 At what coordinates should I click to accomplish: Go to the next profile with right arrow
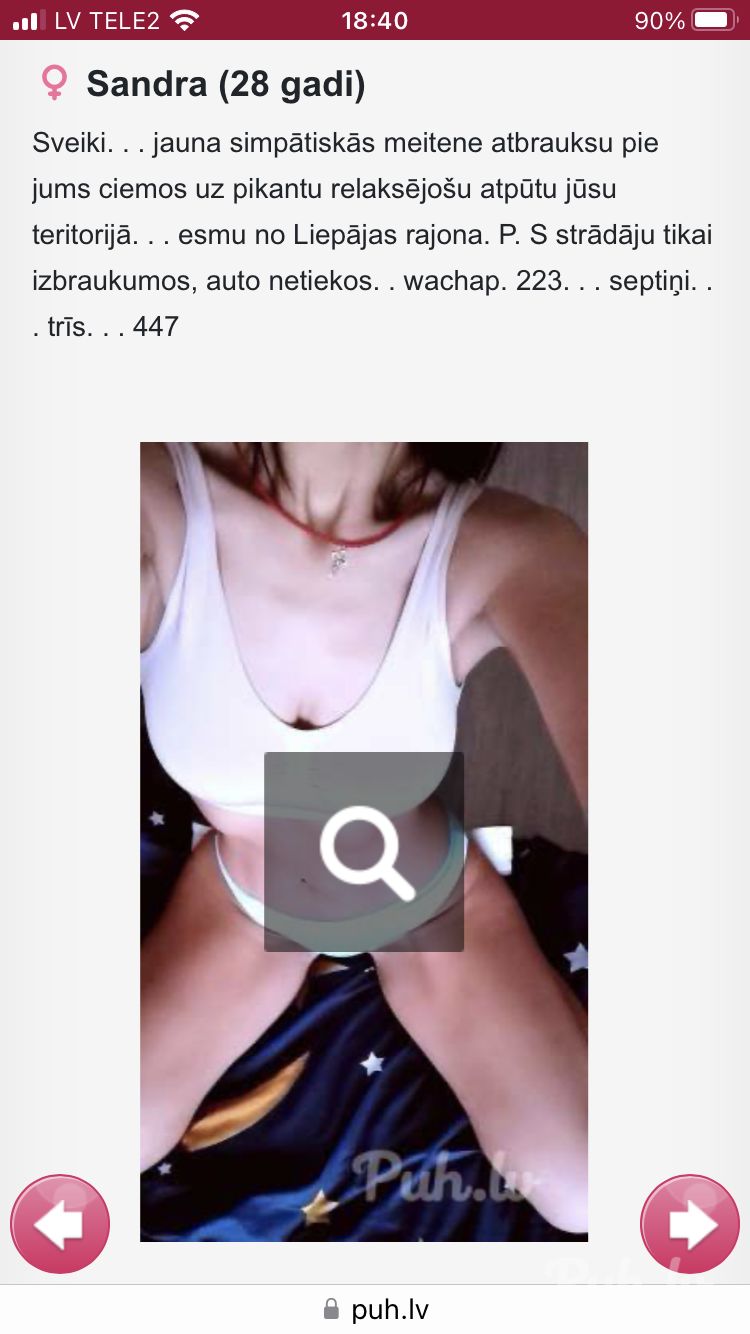pos(690,1223)
